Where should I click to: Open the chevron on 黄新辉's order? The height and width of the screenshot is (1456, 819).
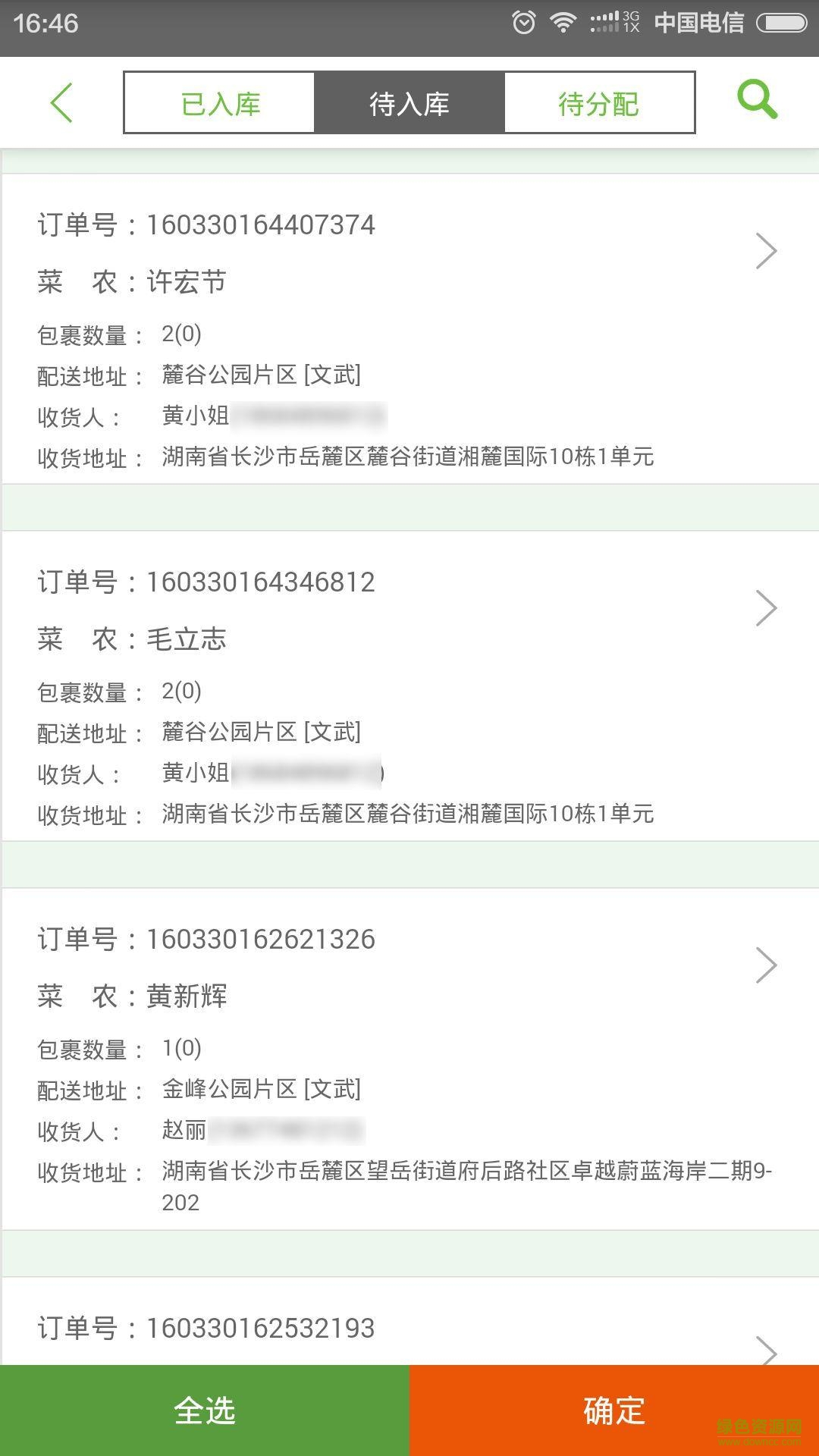(x=767, y=965)
